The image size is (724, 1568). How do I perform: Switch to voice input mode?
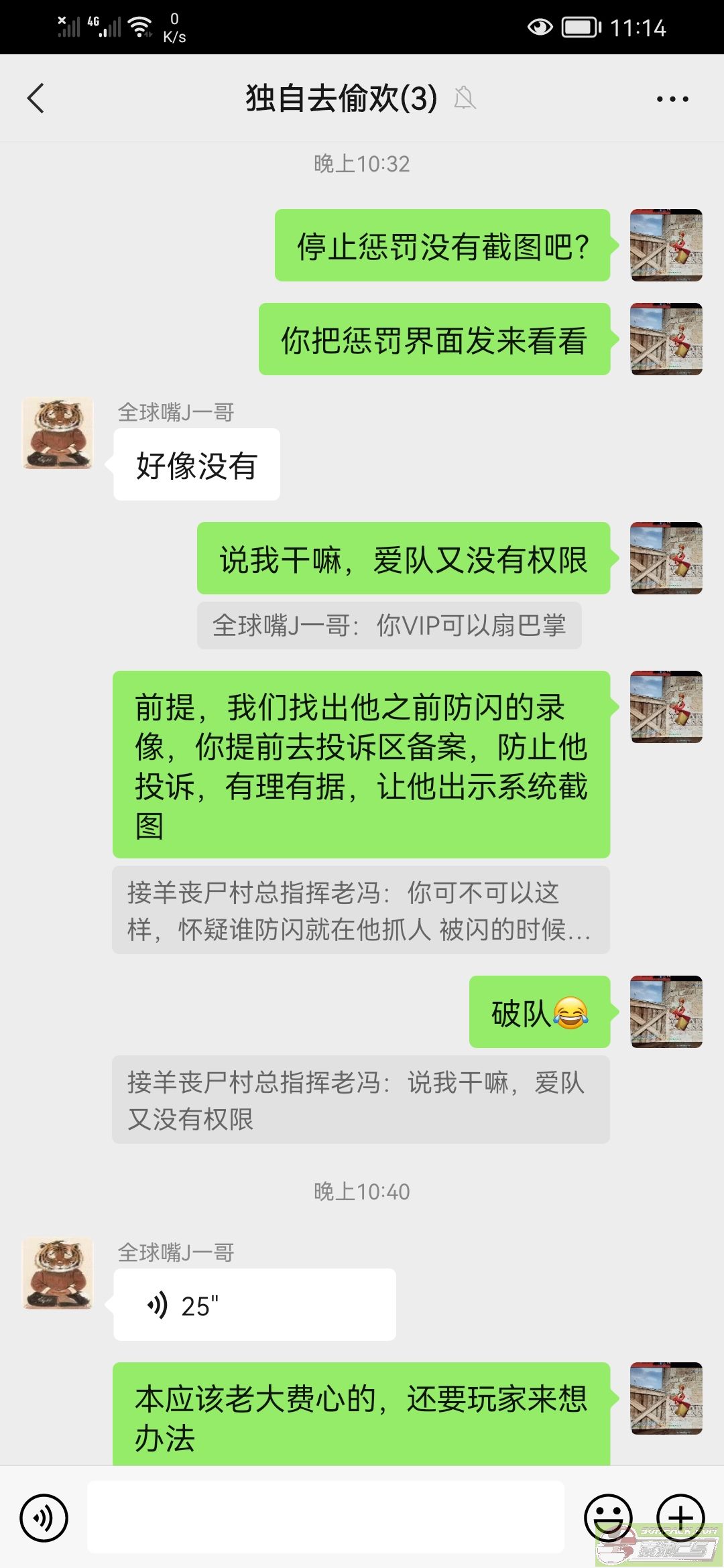[x=44, y=1518]
